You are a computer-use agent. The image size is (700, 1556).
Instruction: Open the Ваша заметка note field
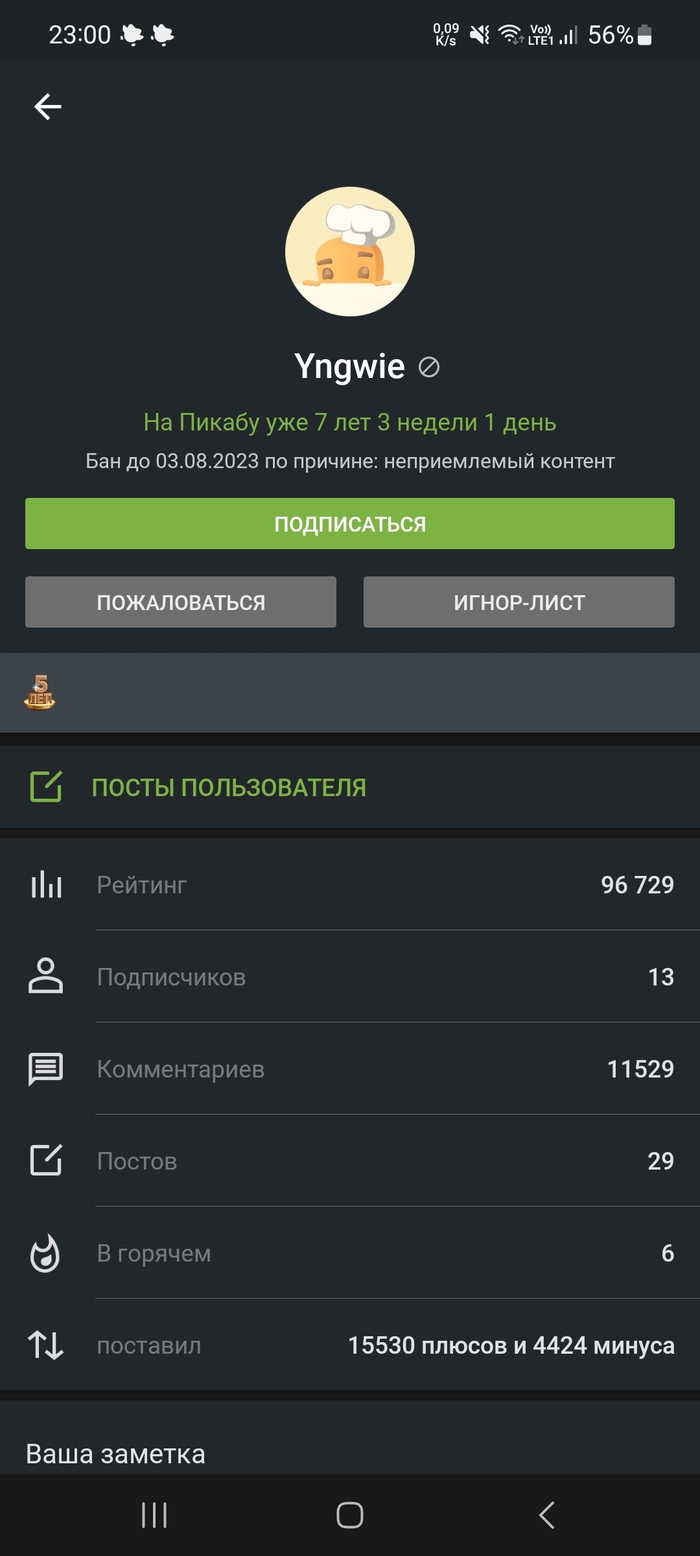coord(115,1453)
